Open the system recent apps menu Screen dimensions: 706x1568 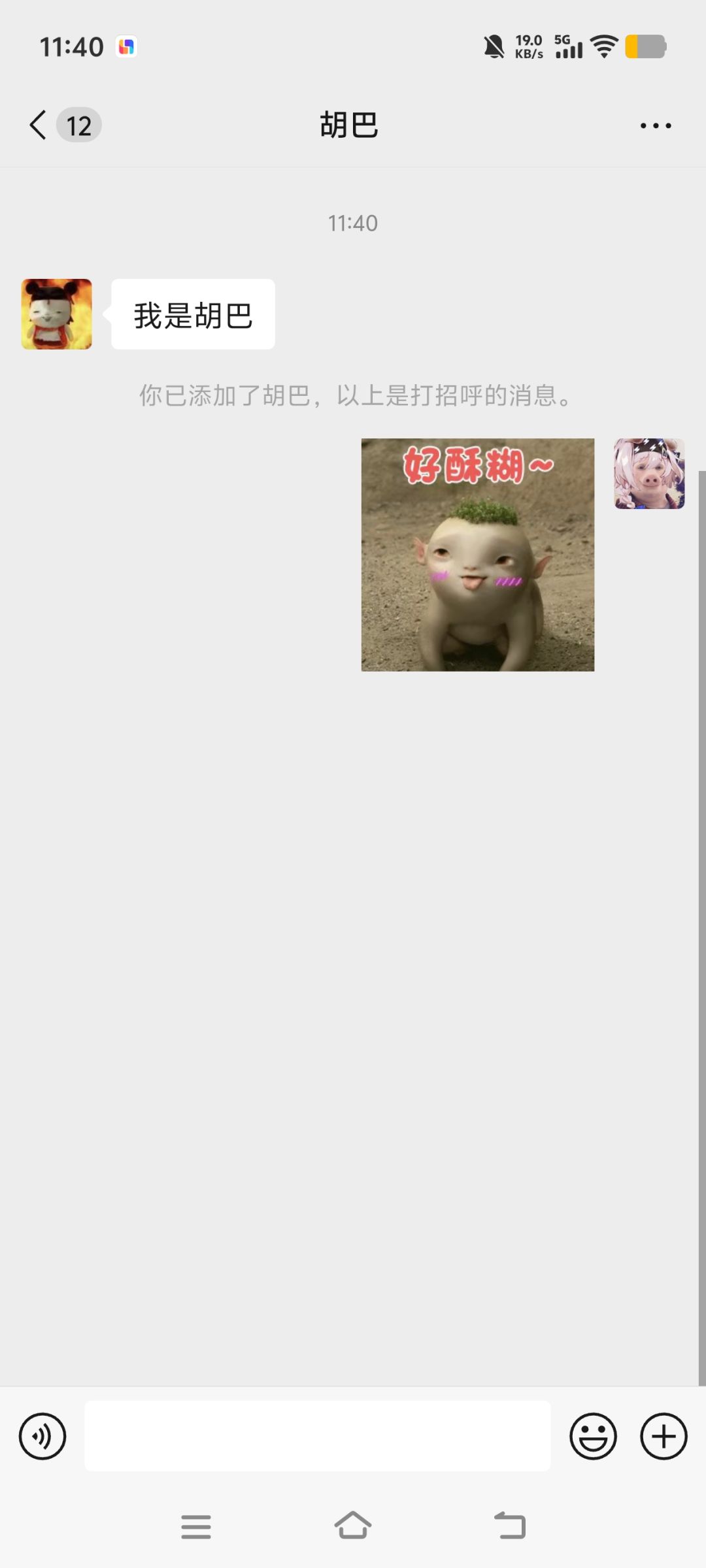click(x=196, y=1527)
